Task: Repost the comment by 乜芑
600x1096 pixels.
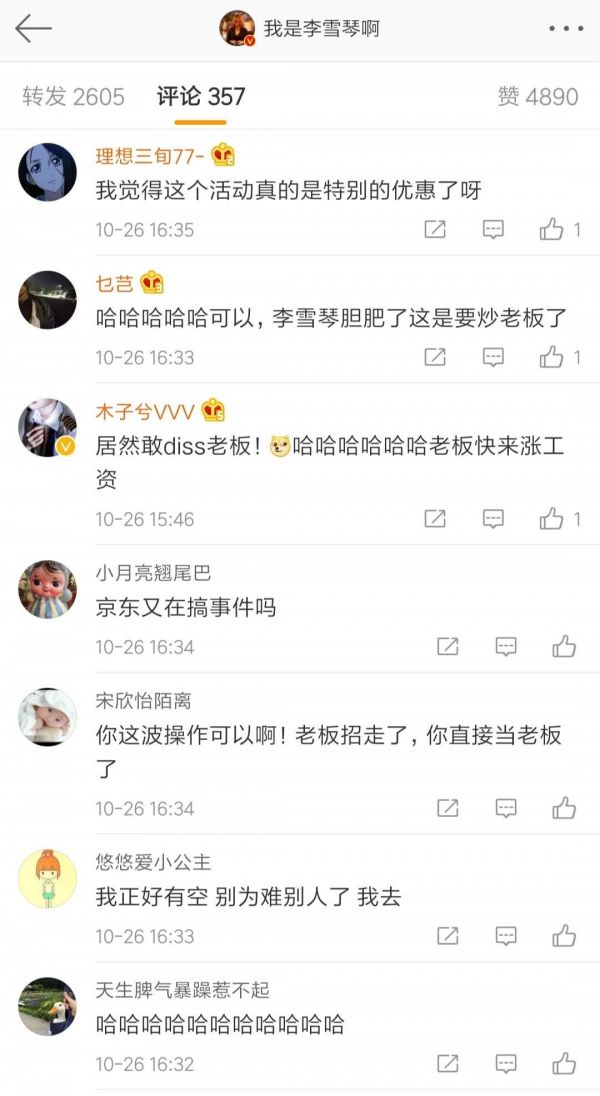Action: point(435,357)
